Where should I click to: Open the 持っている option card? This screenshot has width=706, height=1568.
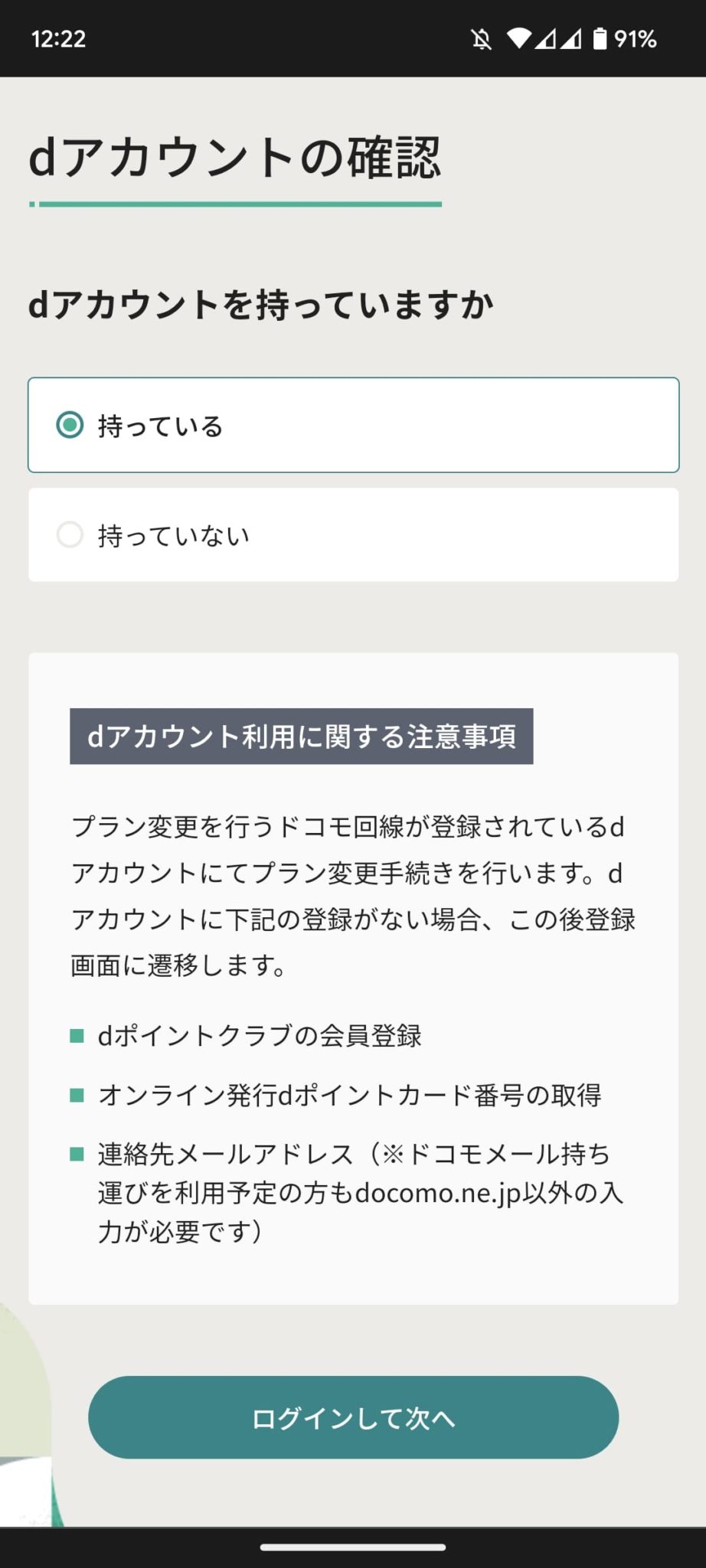pos(352,426)
